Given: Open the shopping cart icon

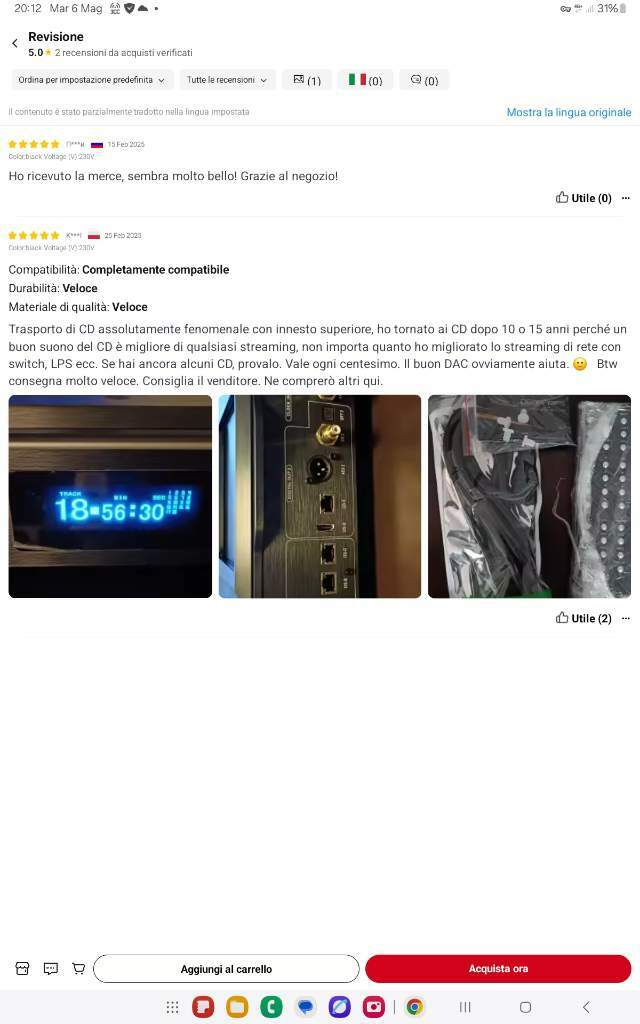Looking at the screenshot, I should [78, 968].
